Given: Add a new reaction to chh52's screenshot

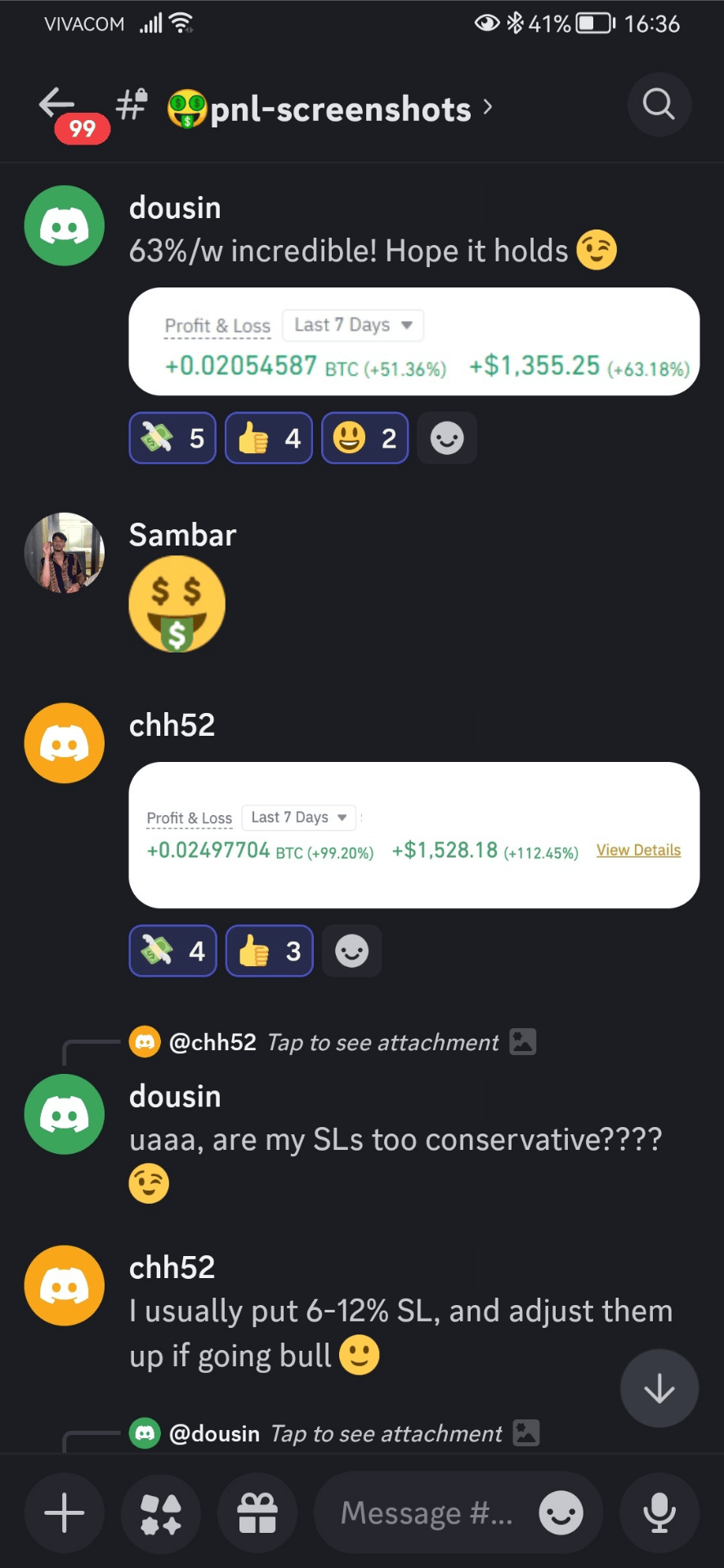Looking at the screenshot, I should coord(352,951).
